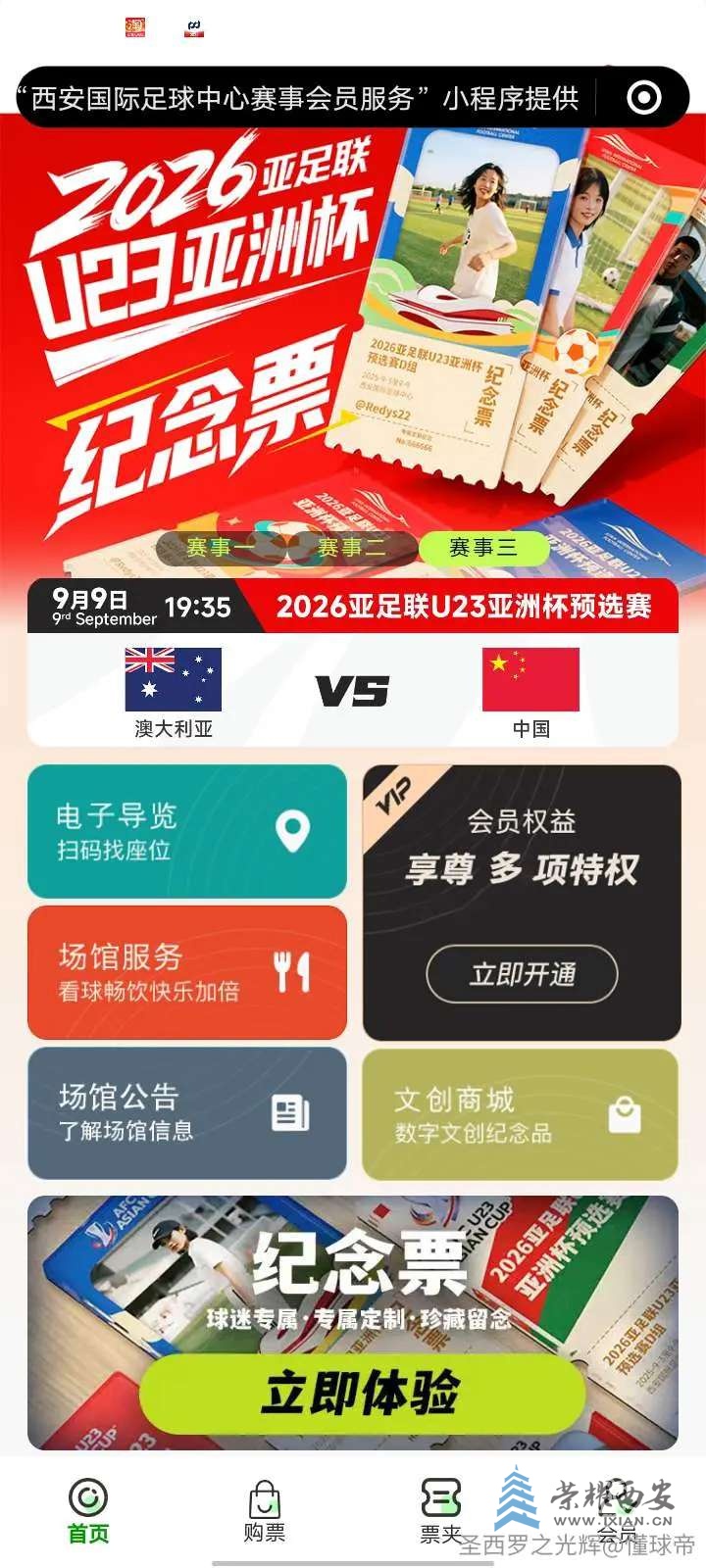706x1568 pixels.
Task: Open 场馆服务 venue services card
Action: [186, 972]
